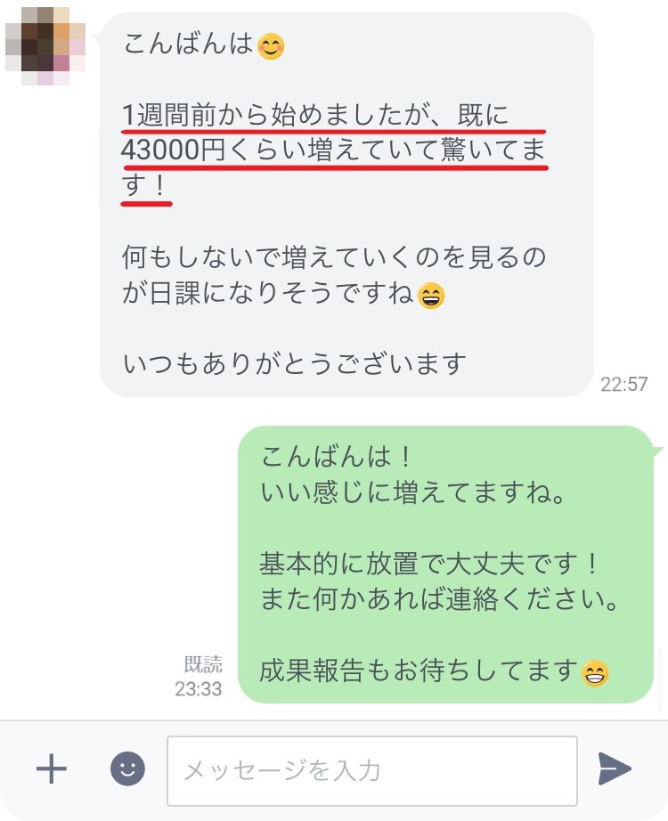Open the sender's profile picture
Screen dimensions: 668x821
click(x=44, y=43)
